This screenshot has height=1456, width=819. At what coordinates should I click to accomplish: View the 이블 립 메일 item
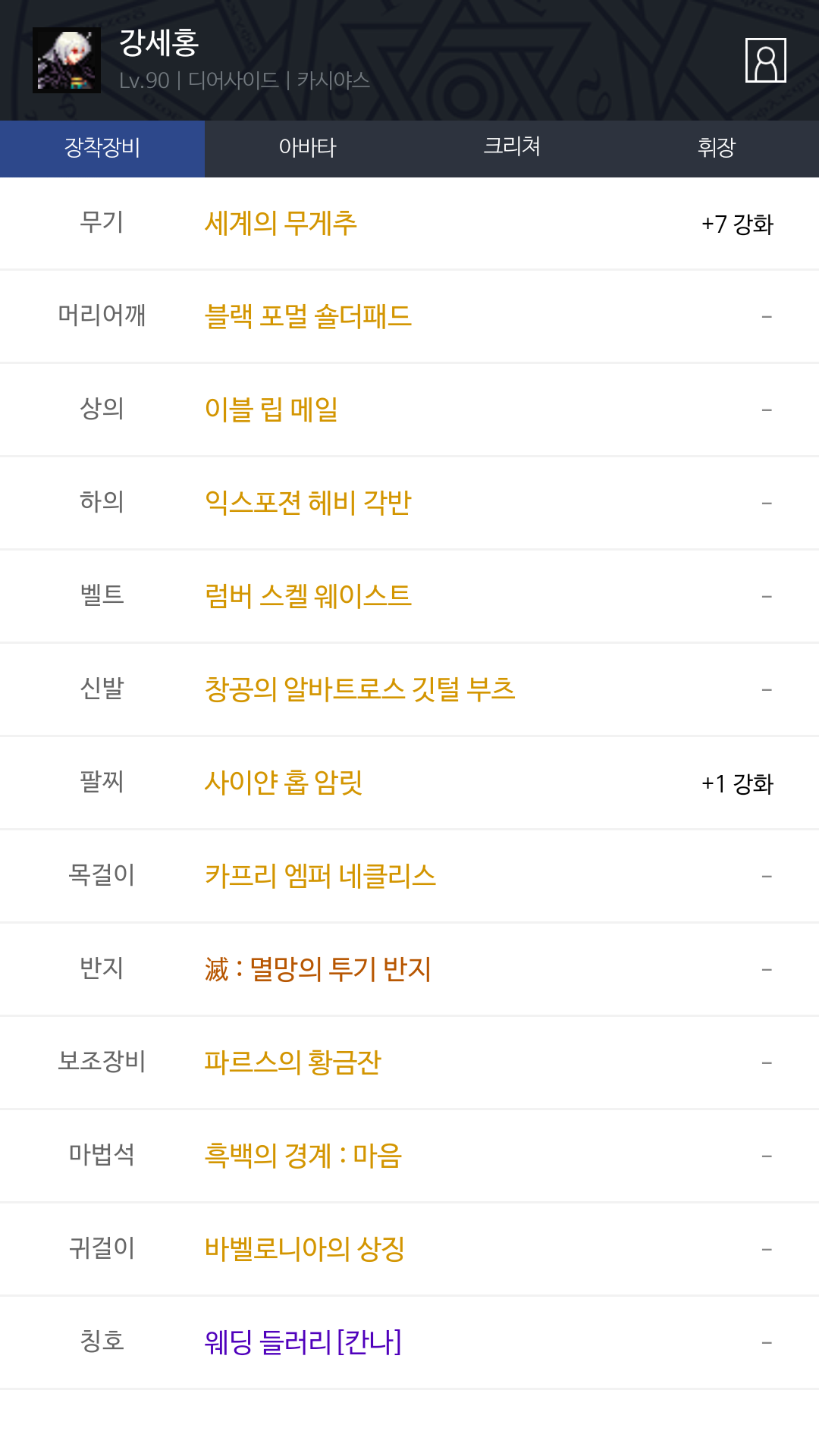click(271, 410)
